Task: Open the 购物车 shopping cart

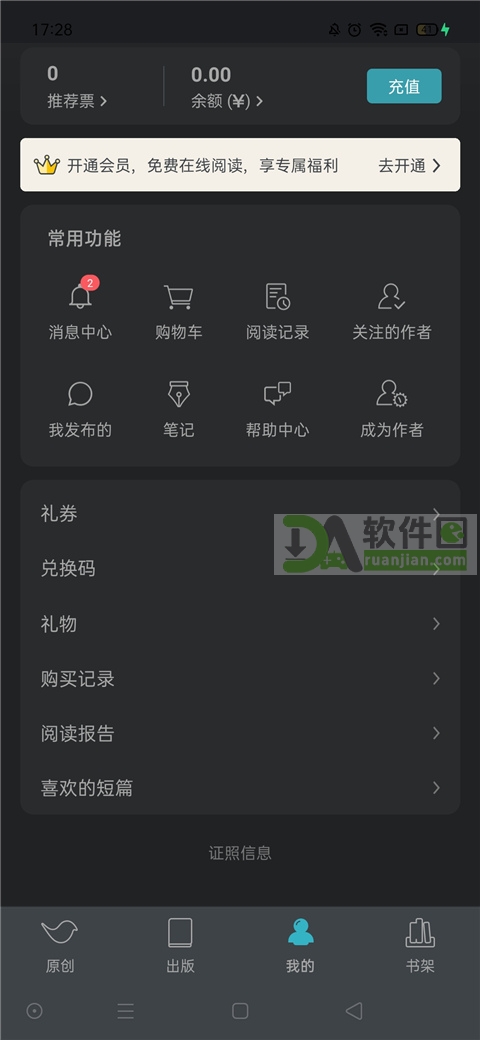Action: click(x=178, y=309)
